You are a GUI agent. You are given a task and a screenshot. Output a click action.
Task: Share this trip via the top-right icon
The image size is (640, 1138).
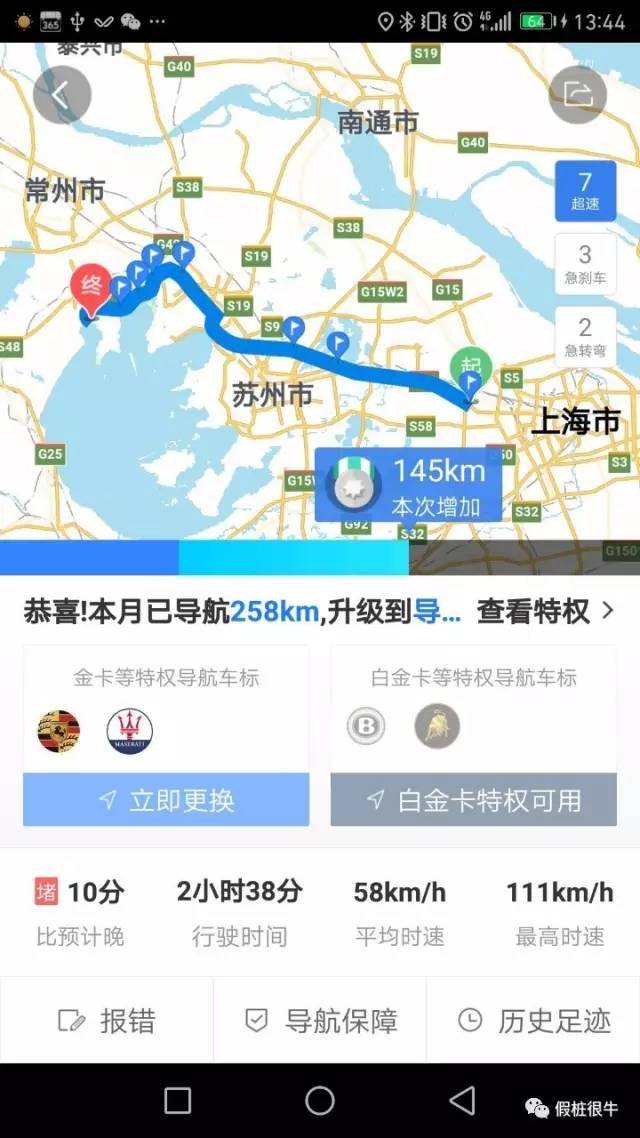578,95
